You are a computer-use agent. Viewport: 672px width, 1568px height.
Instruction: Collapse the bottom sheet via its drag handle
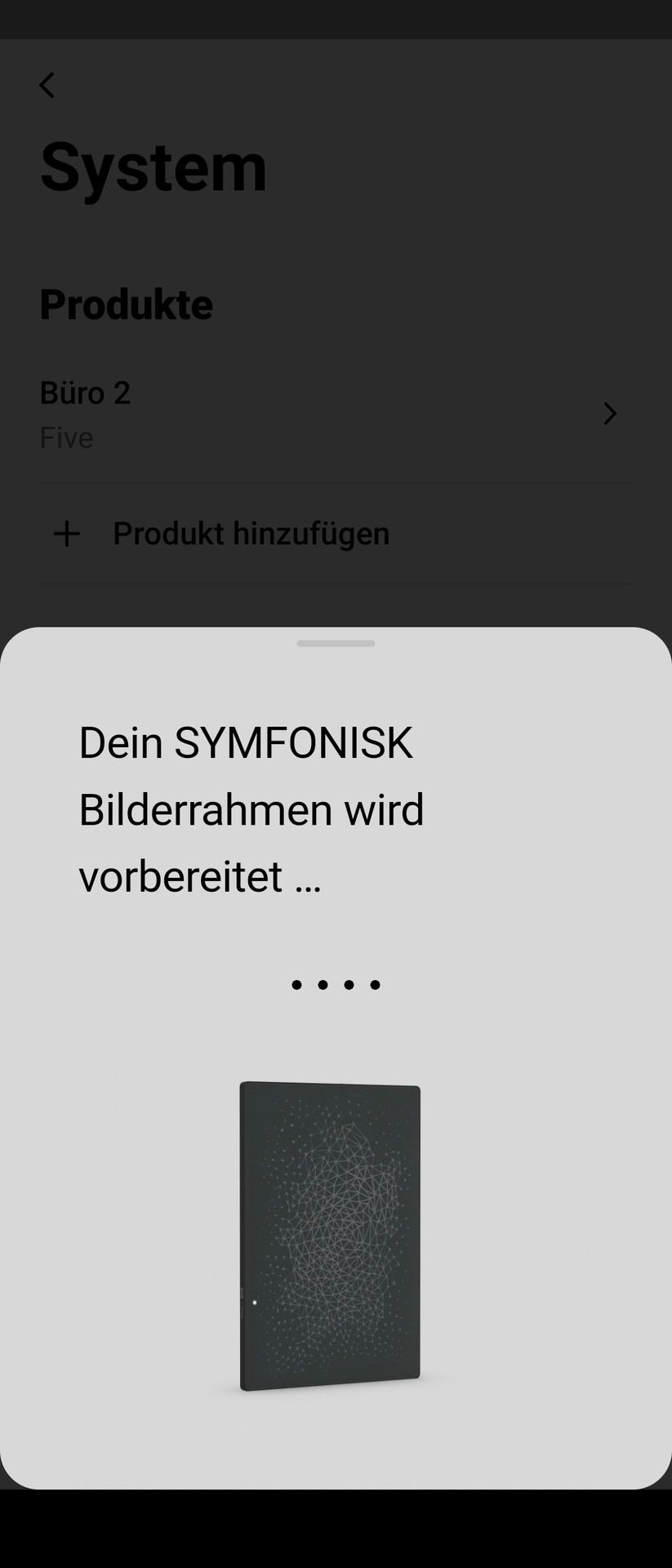tap(336, 644)
